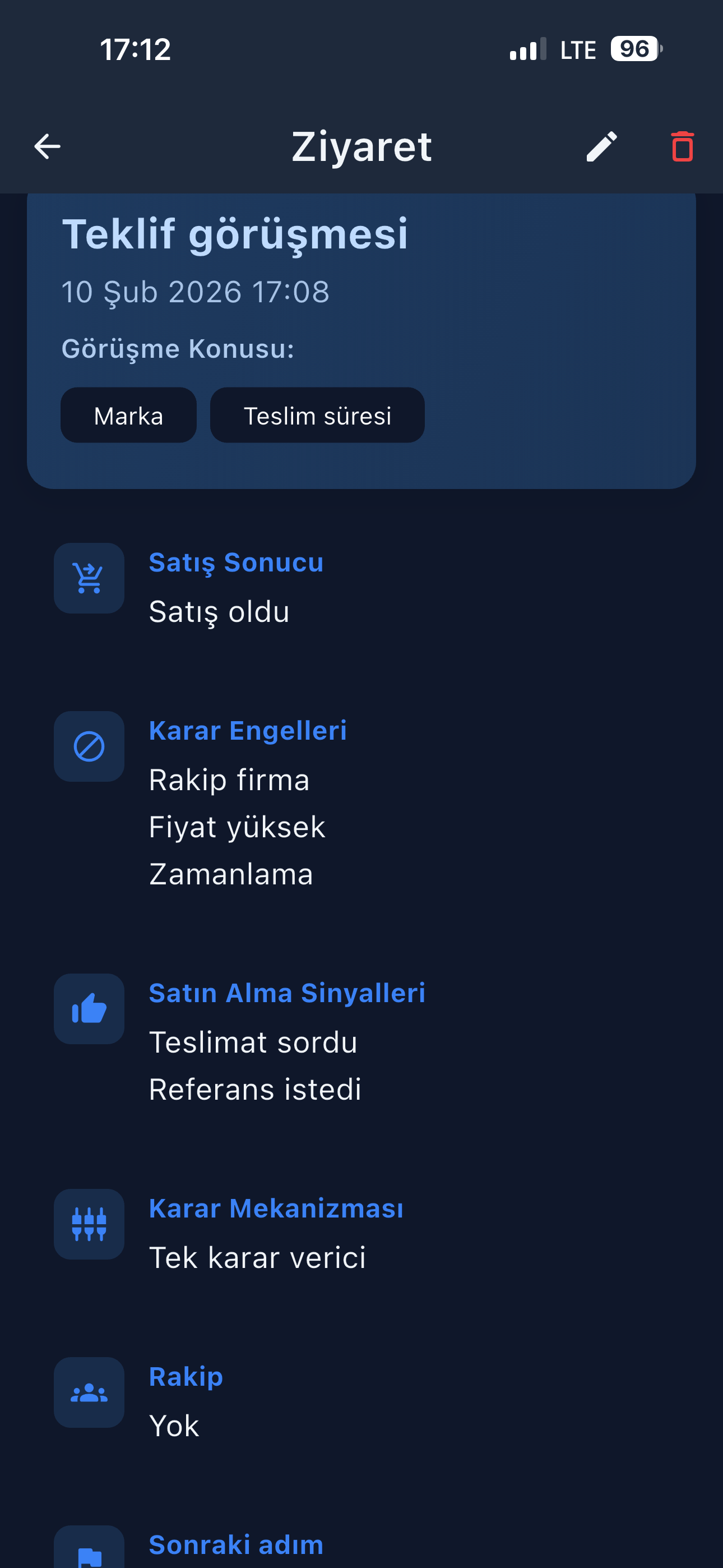This screenshot has width=723, height=1568.
Task: Tap the Satış oldu result text
Action: pyautogui.click(x=219, y=612)
